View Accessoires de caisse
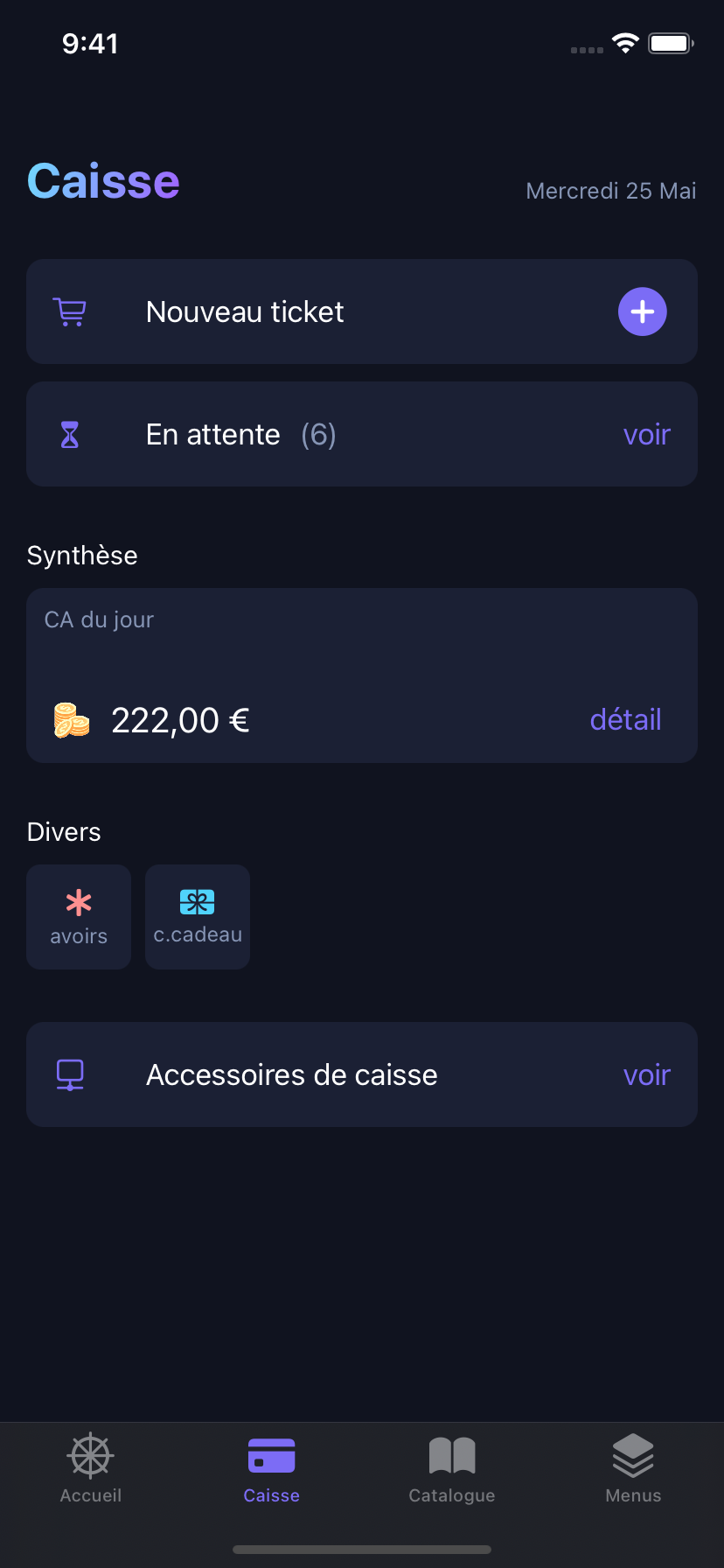 coord(646,1075)
